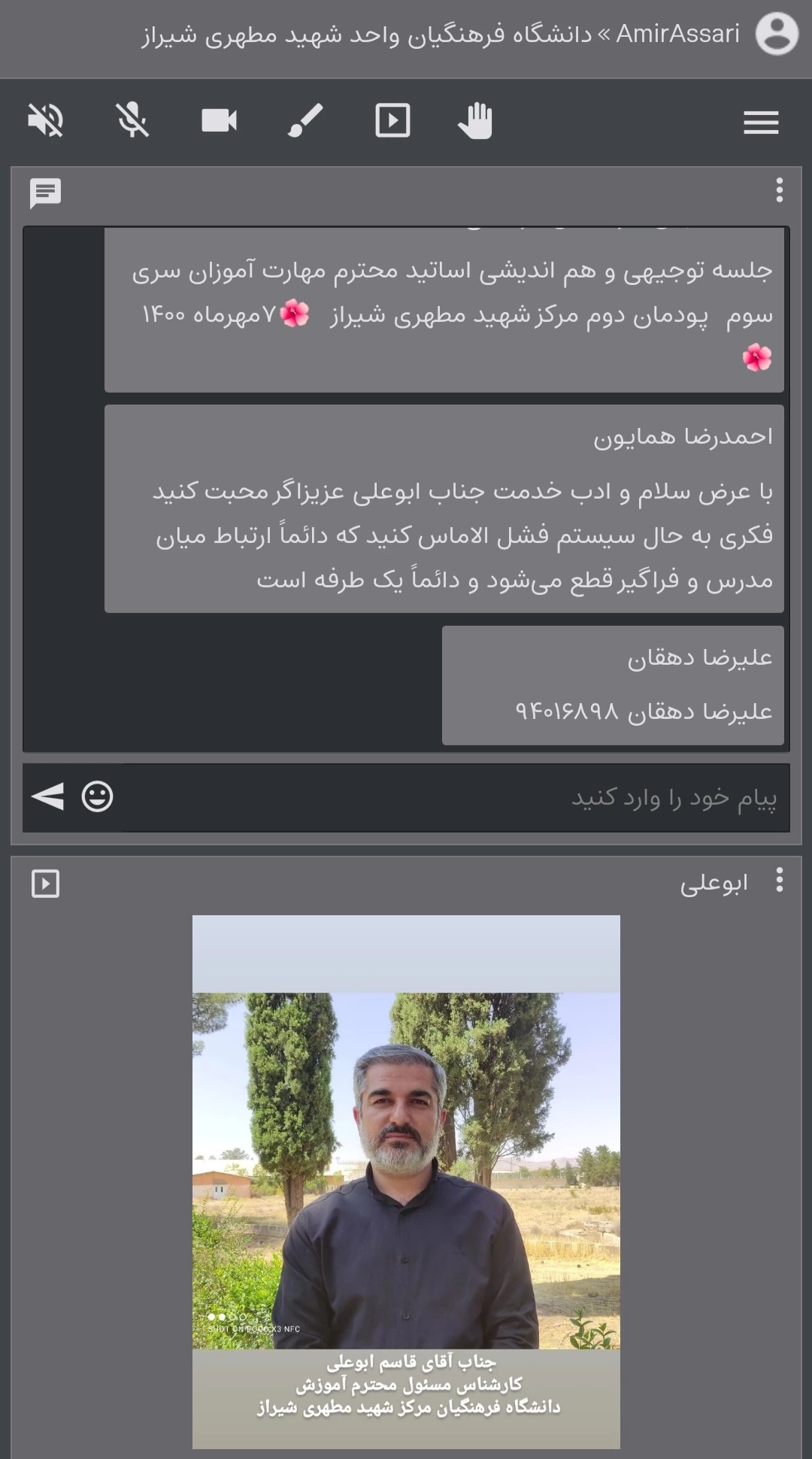Send the chat message
The height and width of the screenshot is (1459, 812).
tap(47, 796)
